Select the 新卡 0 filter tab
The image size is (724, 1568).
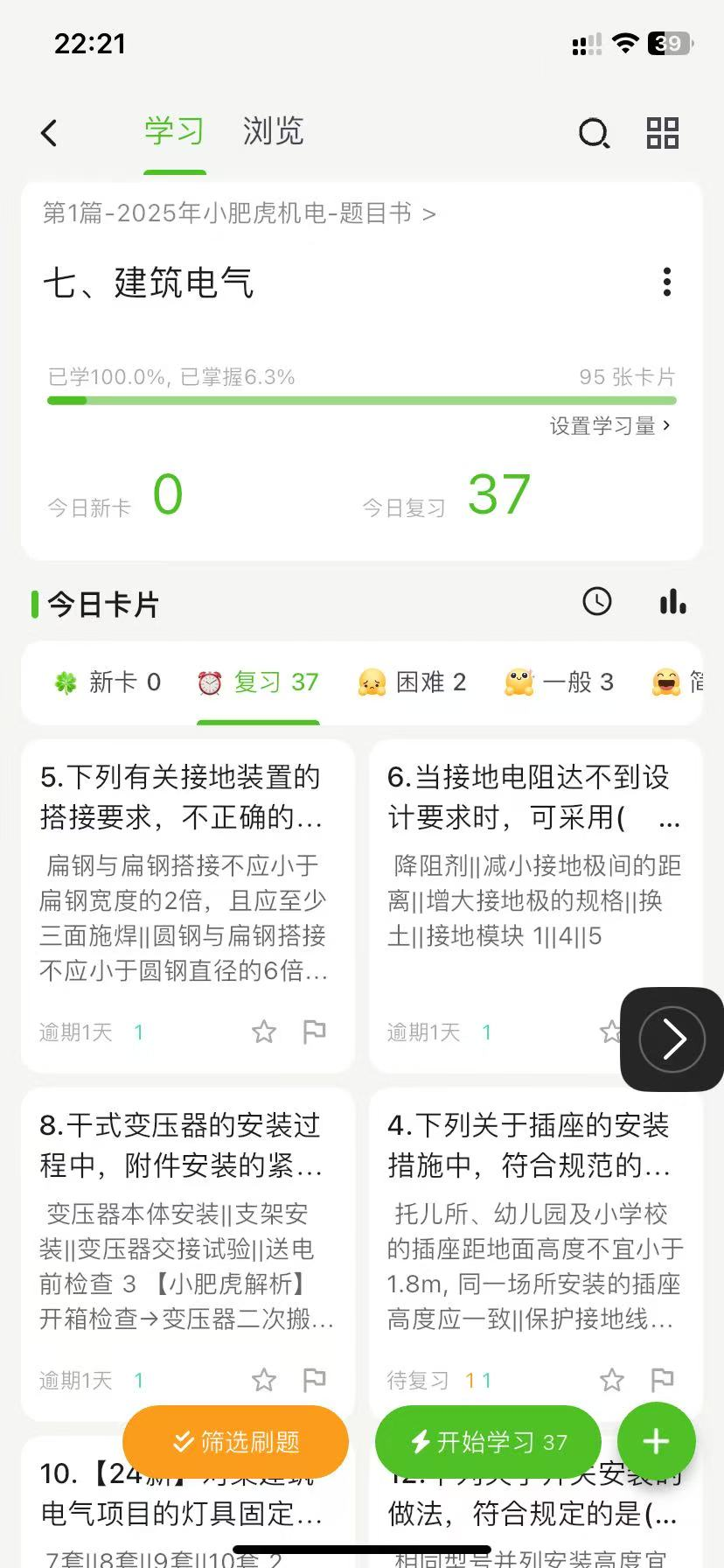[x=108, y=682]
